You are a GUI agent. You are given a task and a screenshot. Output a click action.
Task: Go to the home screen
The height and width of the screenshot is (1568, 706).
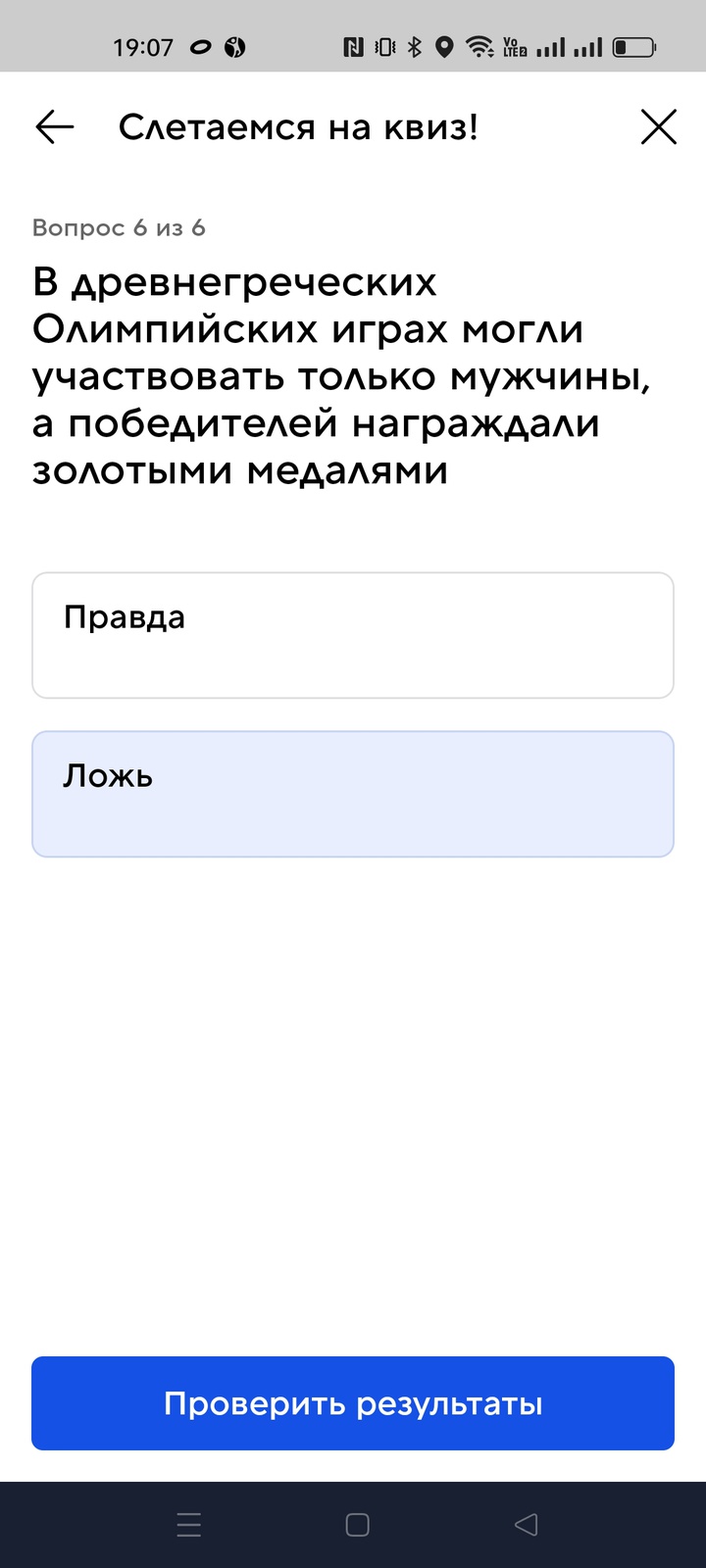358,1525
